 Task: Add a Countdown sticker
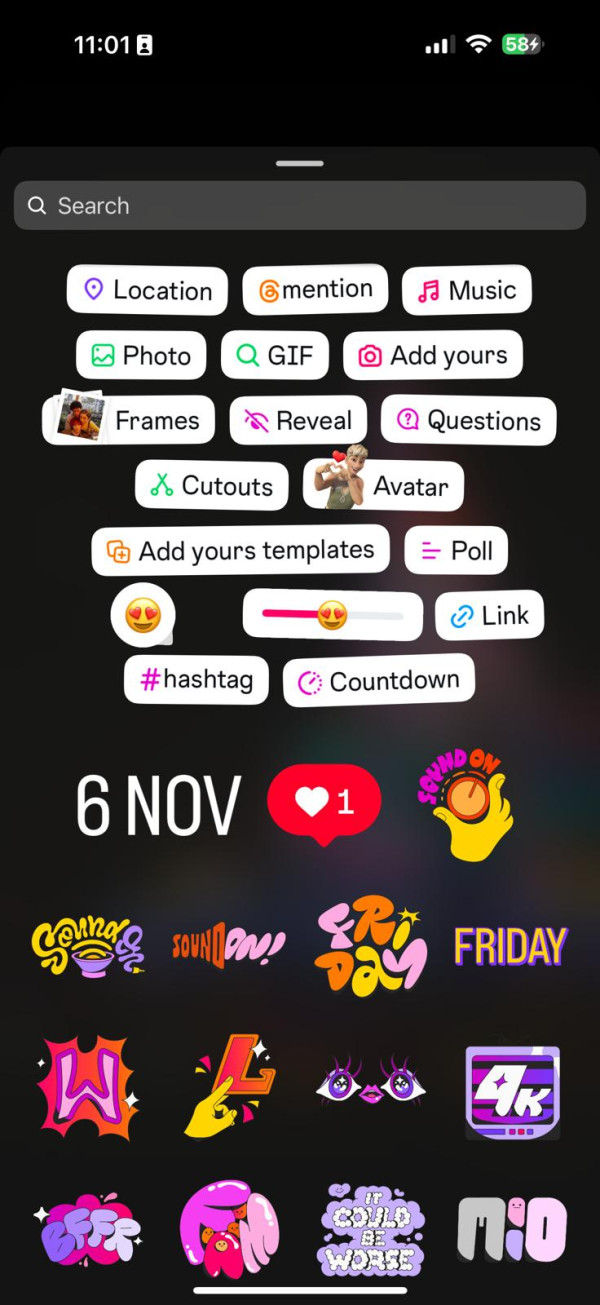(378, 682)
